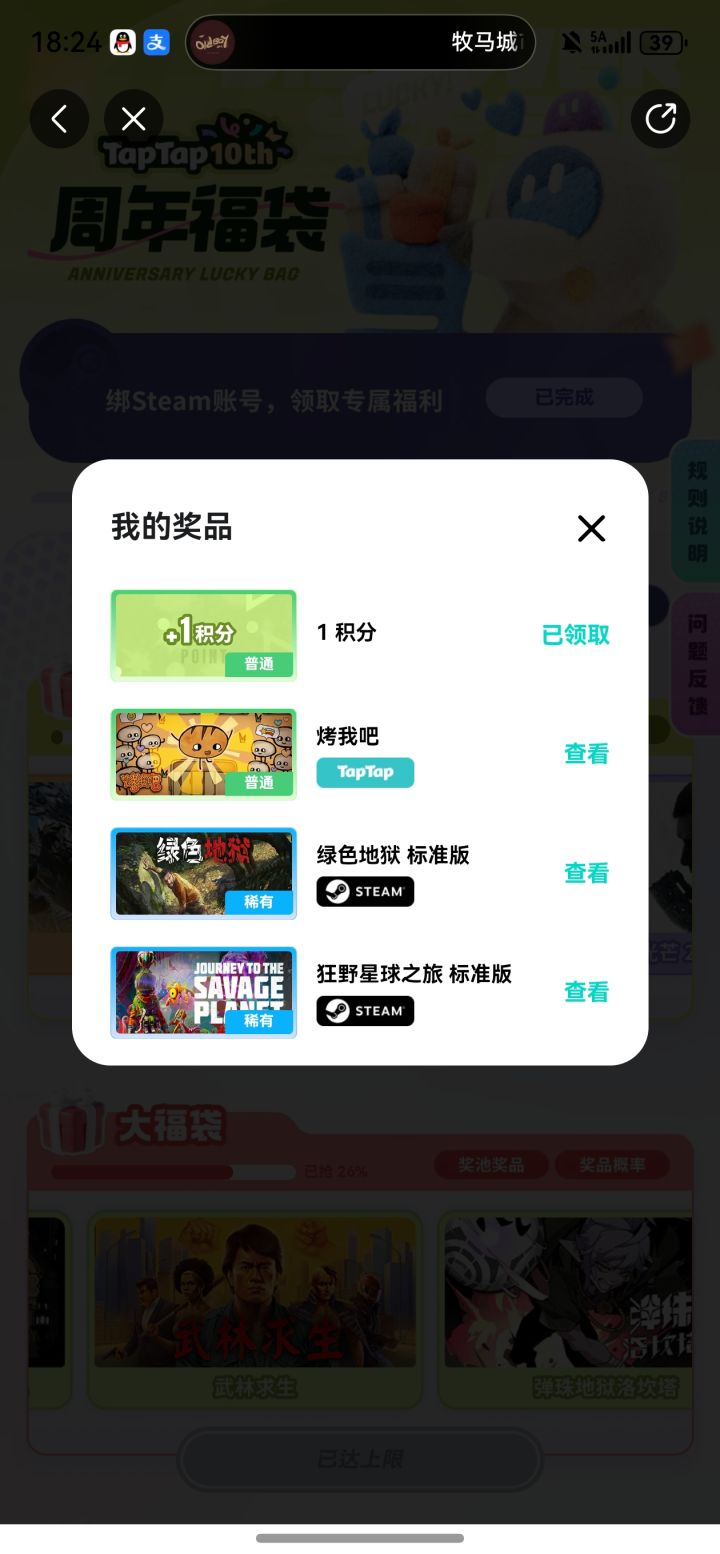Tap the 已达上限 button at the bottom
The width and height of the screenshot is (720, 1554).
pos(359,1460)
